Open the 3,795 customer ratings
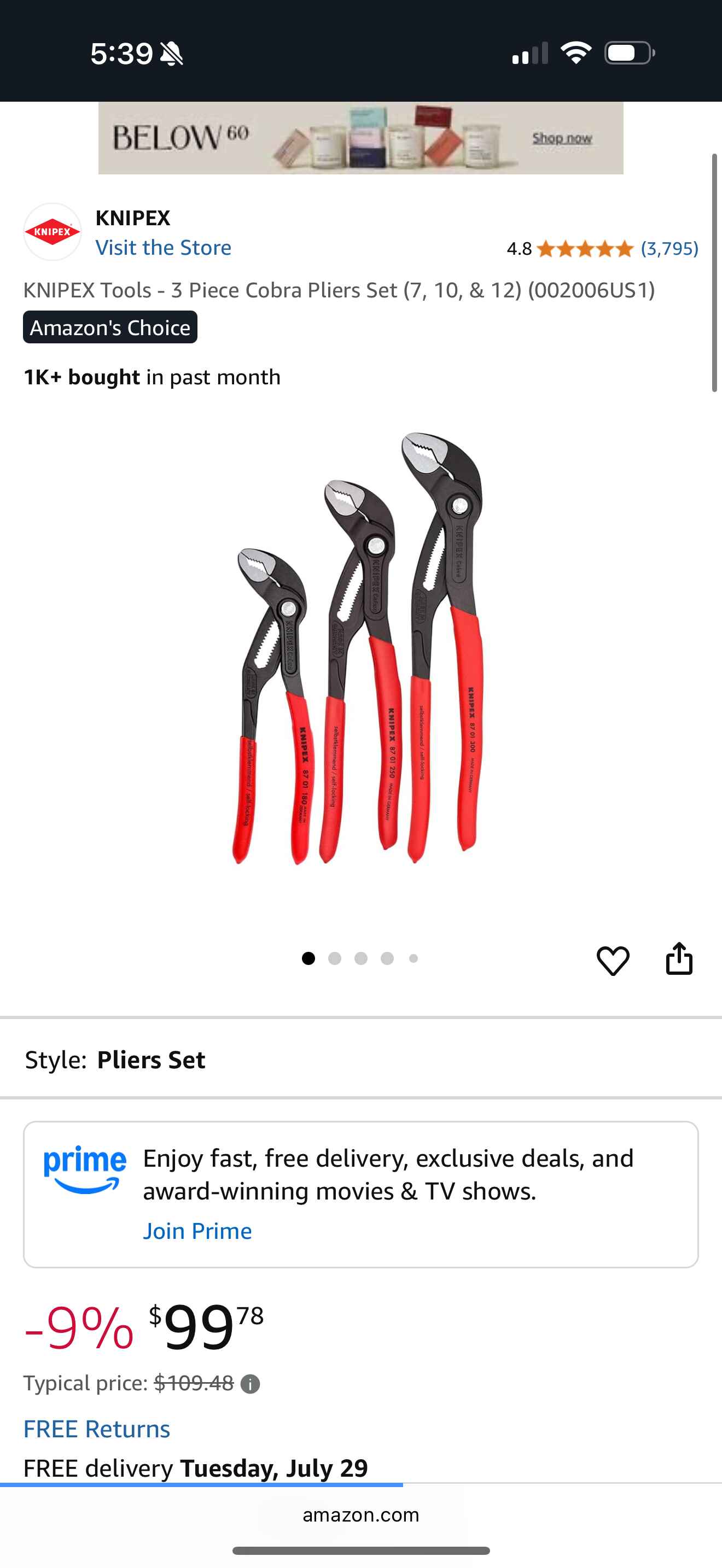 (669, 248)
